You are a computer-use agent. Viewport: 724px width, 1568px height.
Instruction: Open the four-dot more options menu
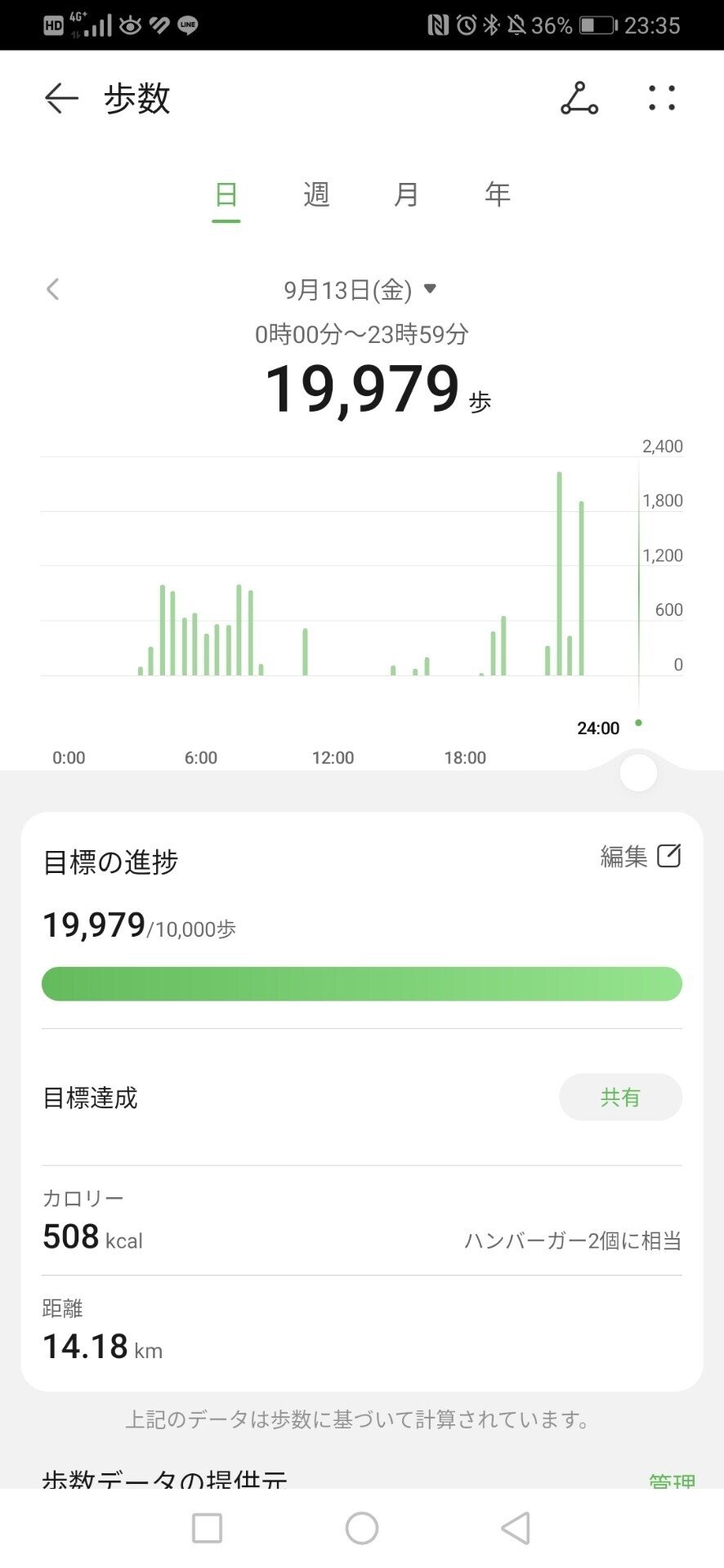[x=661, y=99]
